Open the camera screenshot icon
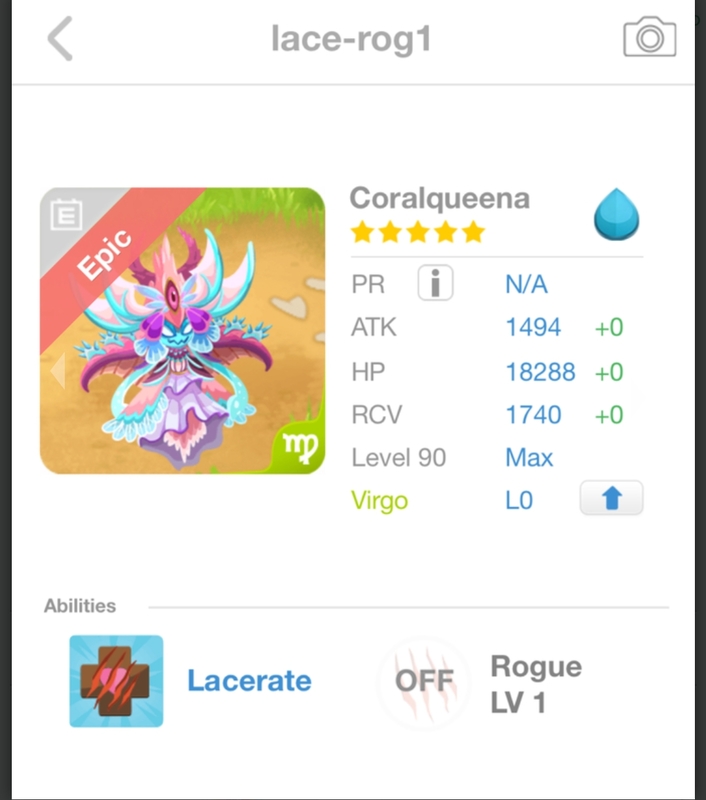The image size is (706, 800). (649, 38)
